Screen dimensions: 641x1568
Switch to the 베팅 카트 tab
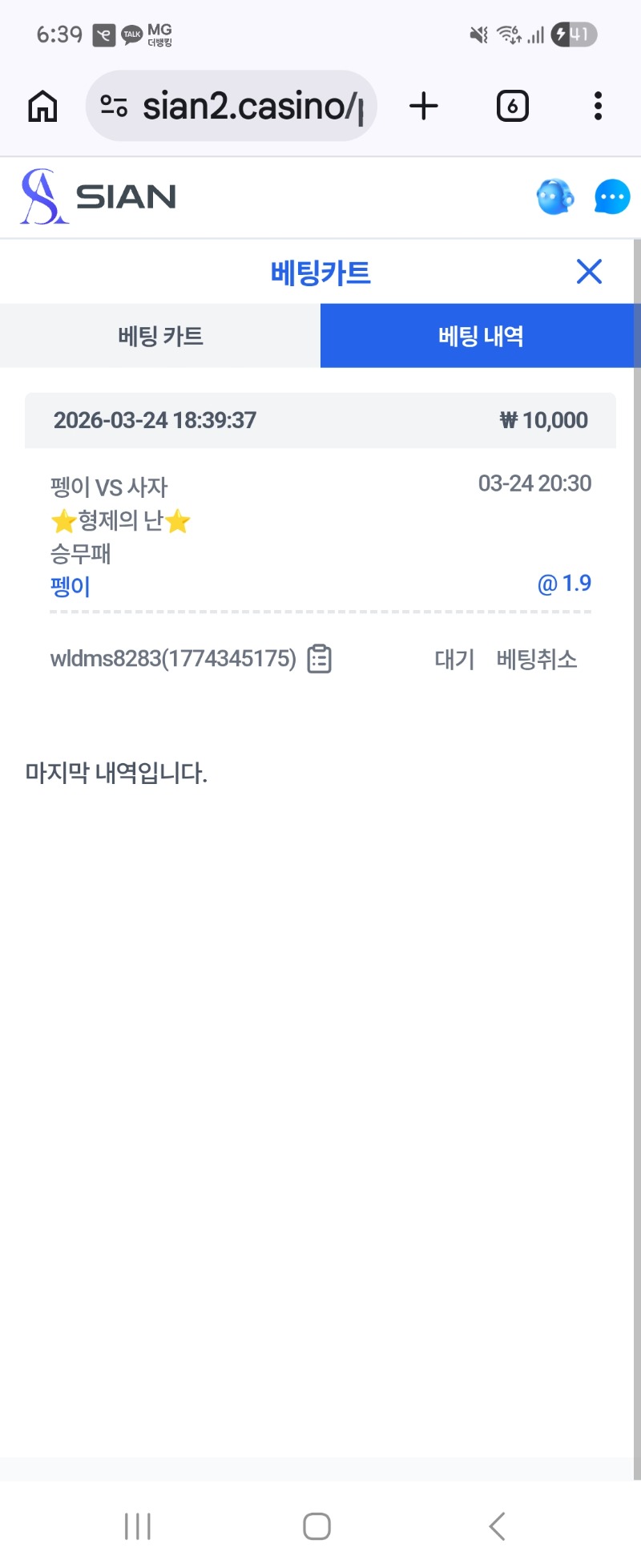[x=160, y=336]
